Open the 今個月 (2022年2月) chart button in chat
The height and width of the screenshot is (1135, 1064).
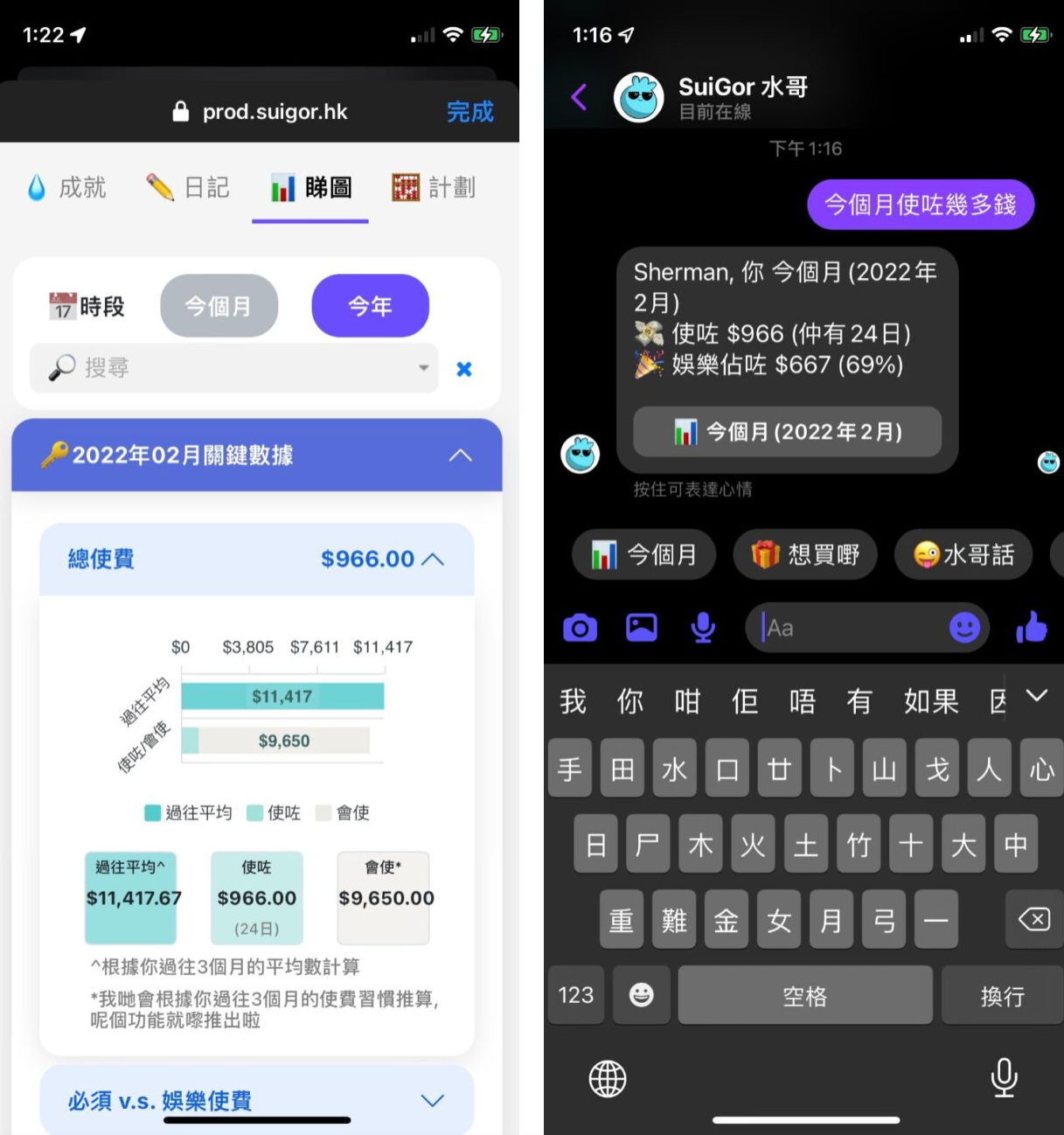[787, 432]
